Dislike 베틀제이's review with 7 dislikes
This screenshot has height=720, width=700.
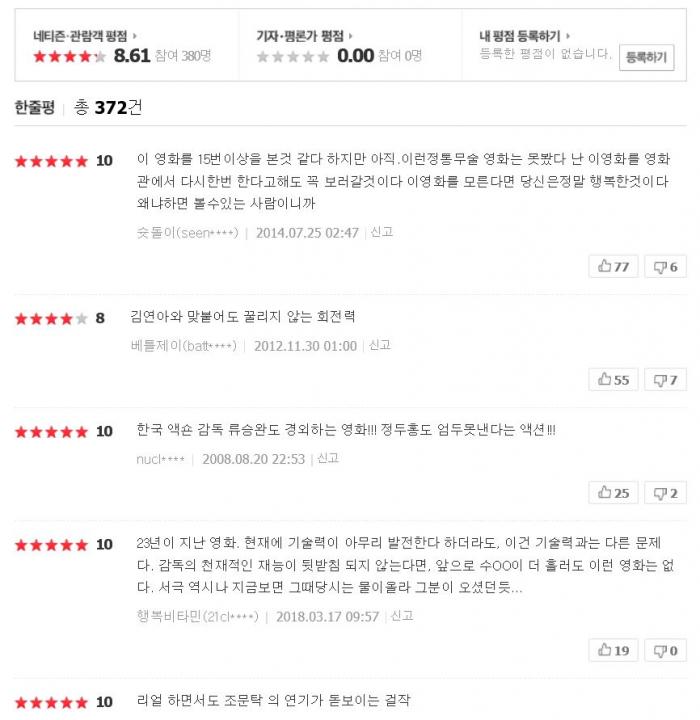666,380
